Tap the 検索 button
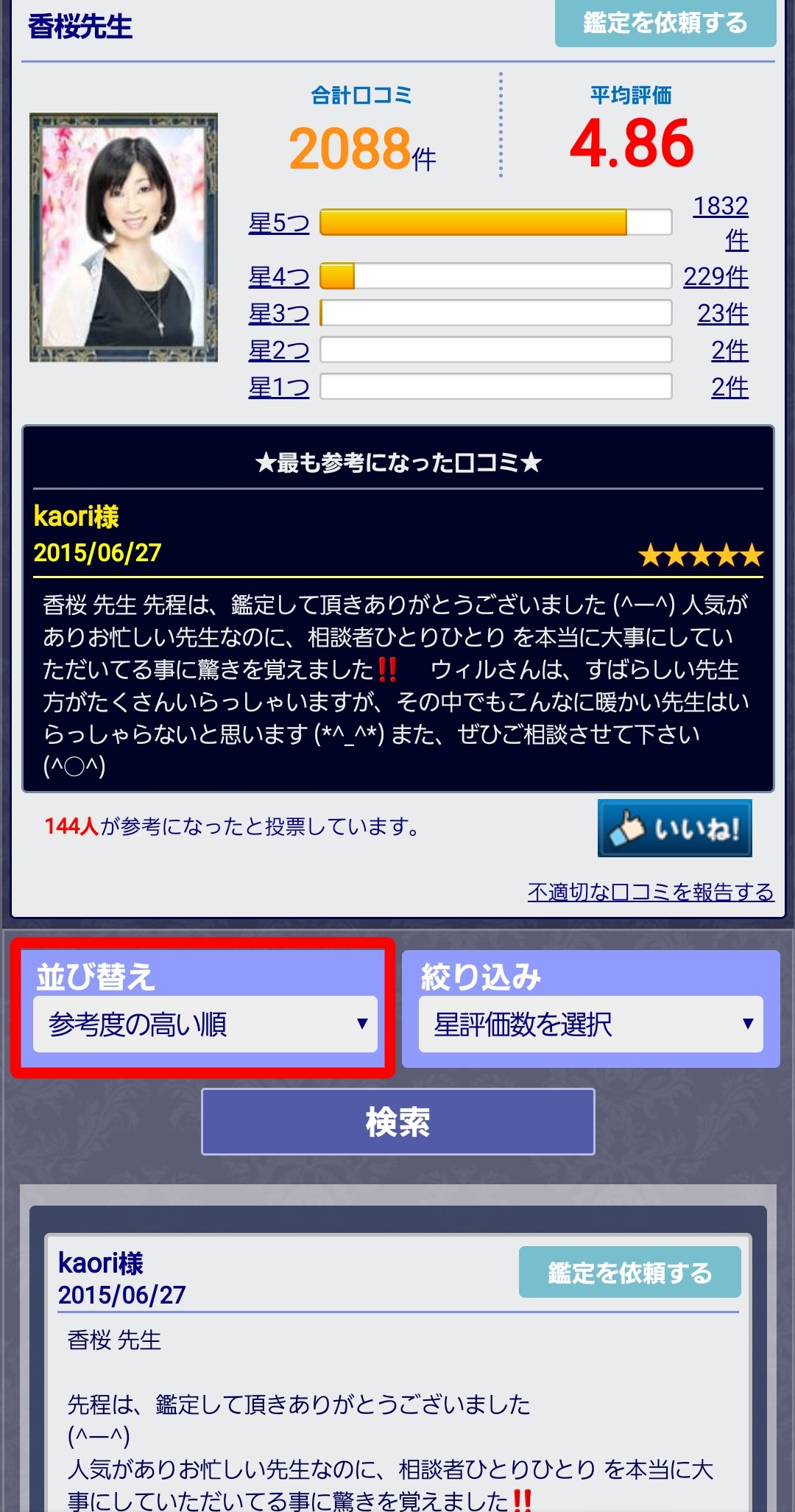The width and height of the screenshot is (795, 1512). click(397, 1122)
